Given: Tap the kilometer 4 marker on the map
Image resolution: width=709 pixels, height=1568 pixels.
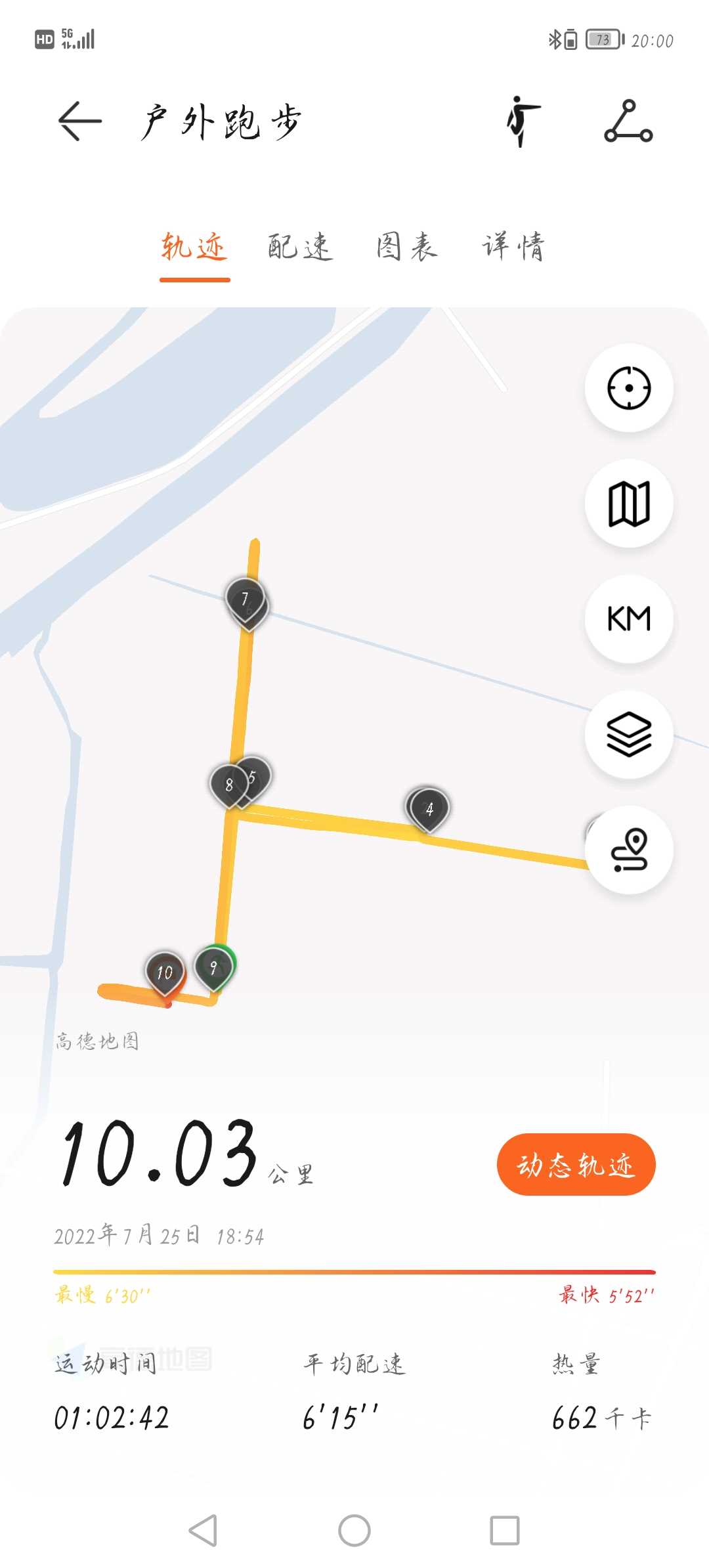Looking at the screenshot, I should click(x=429, y=809).
